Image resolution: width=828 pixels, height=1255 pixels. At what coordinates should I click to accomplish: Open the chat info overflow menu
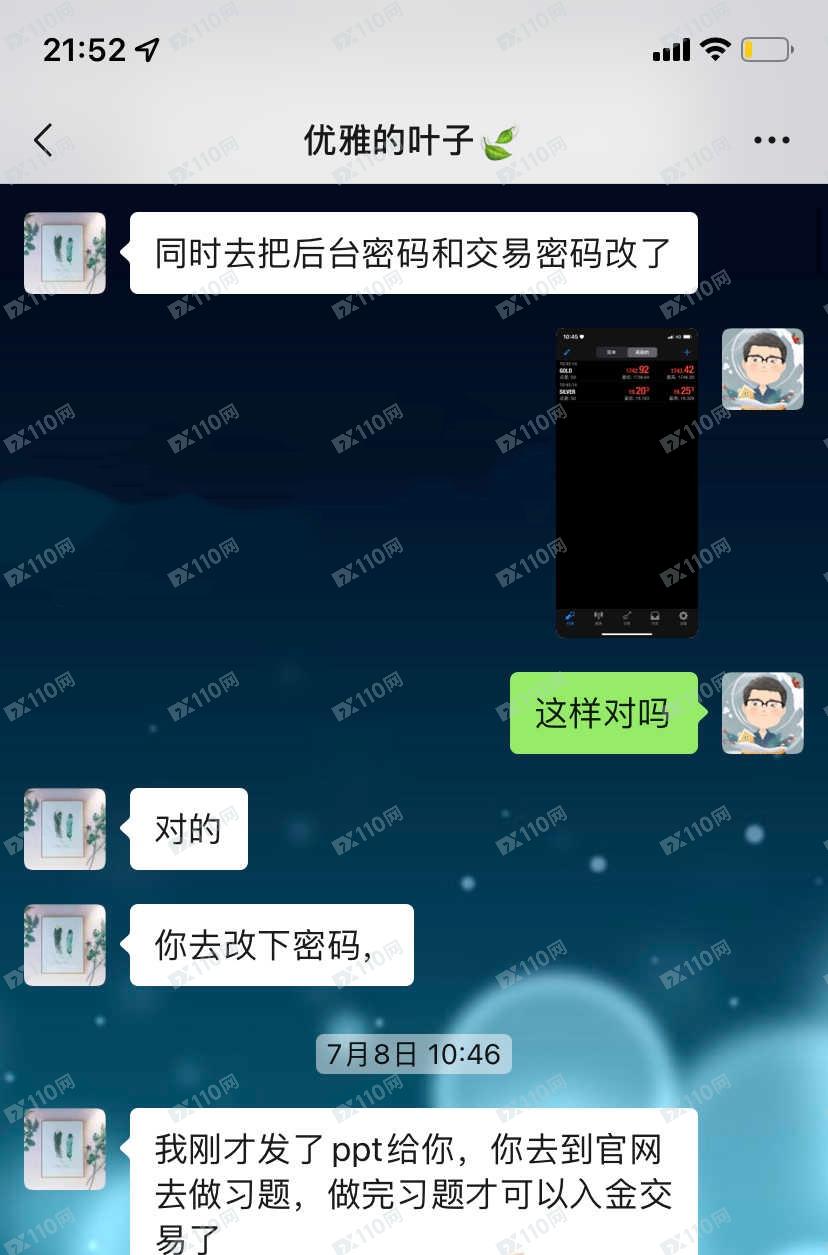coord(771,141)
